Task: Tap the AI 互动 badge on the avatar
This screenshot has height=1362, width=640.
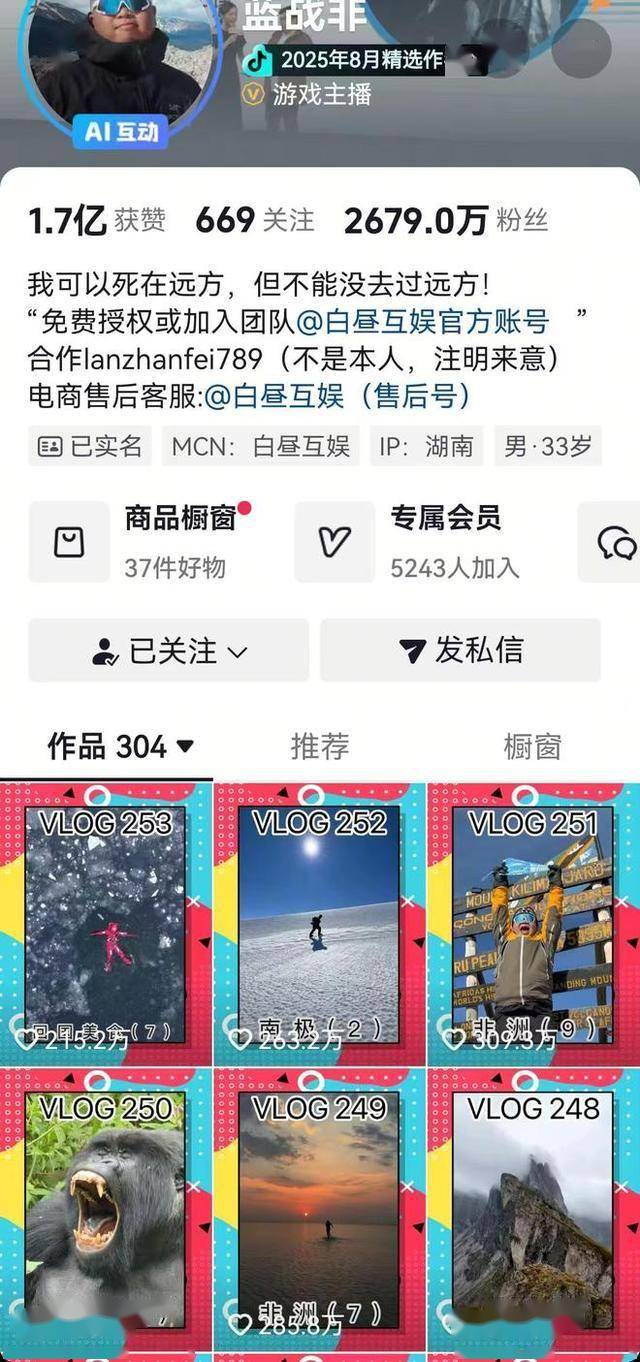Action: tap(120, 132)
